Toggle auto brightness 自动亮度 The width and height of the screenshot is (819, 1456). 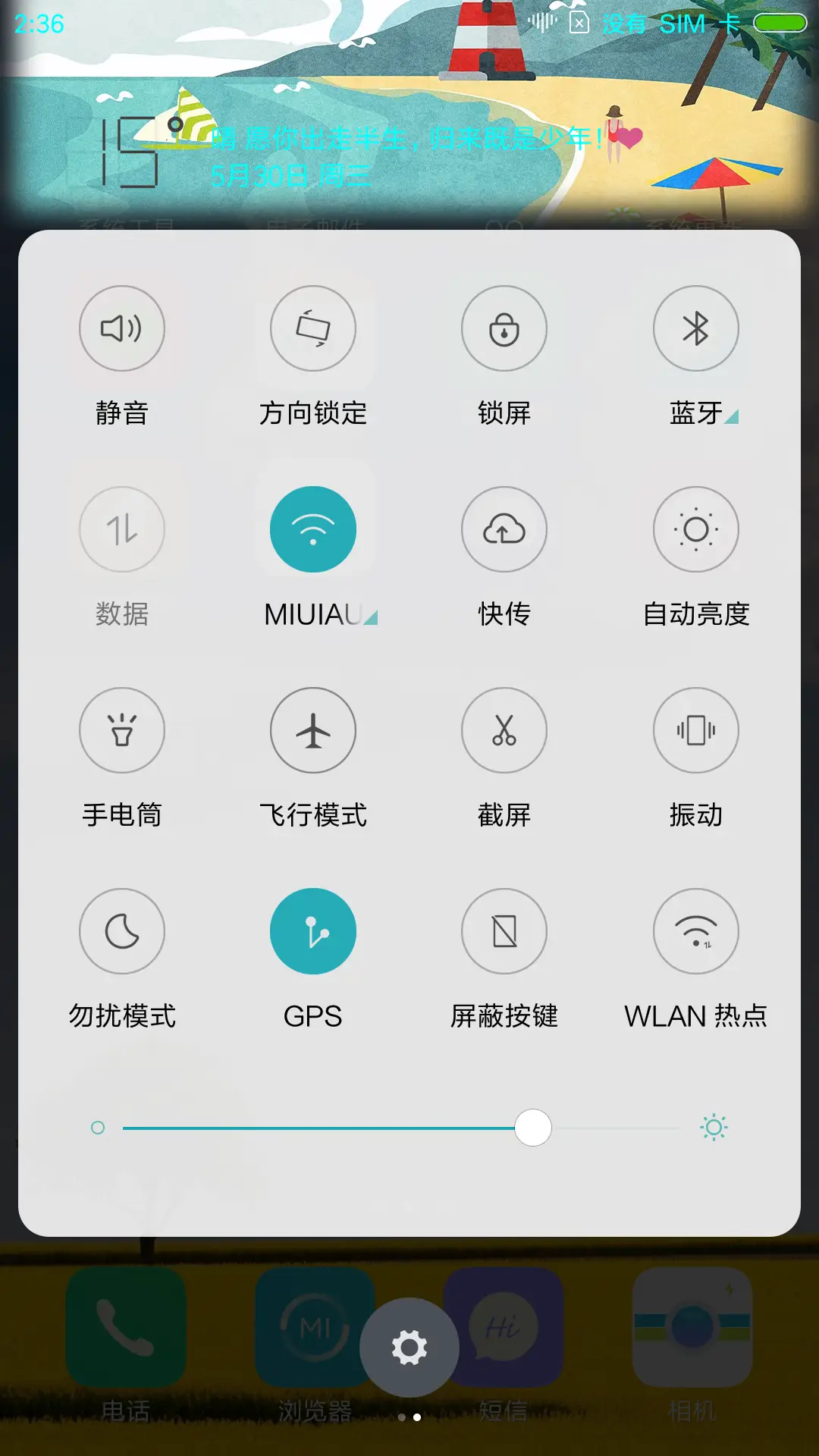pyautogui.click(x=695, y=529)
